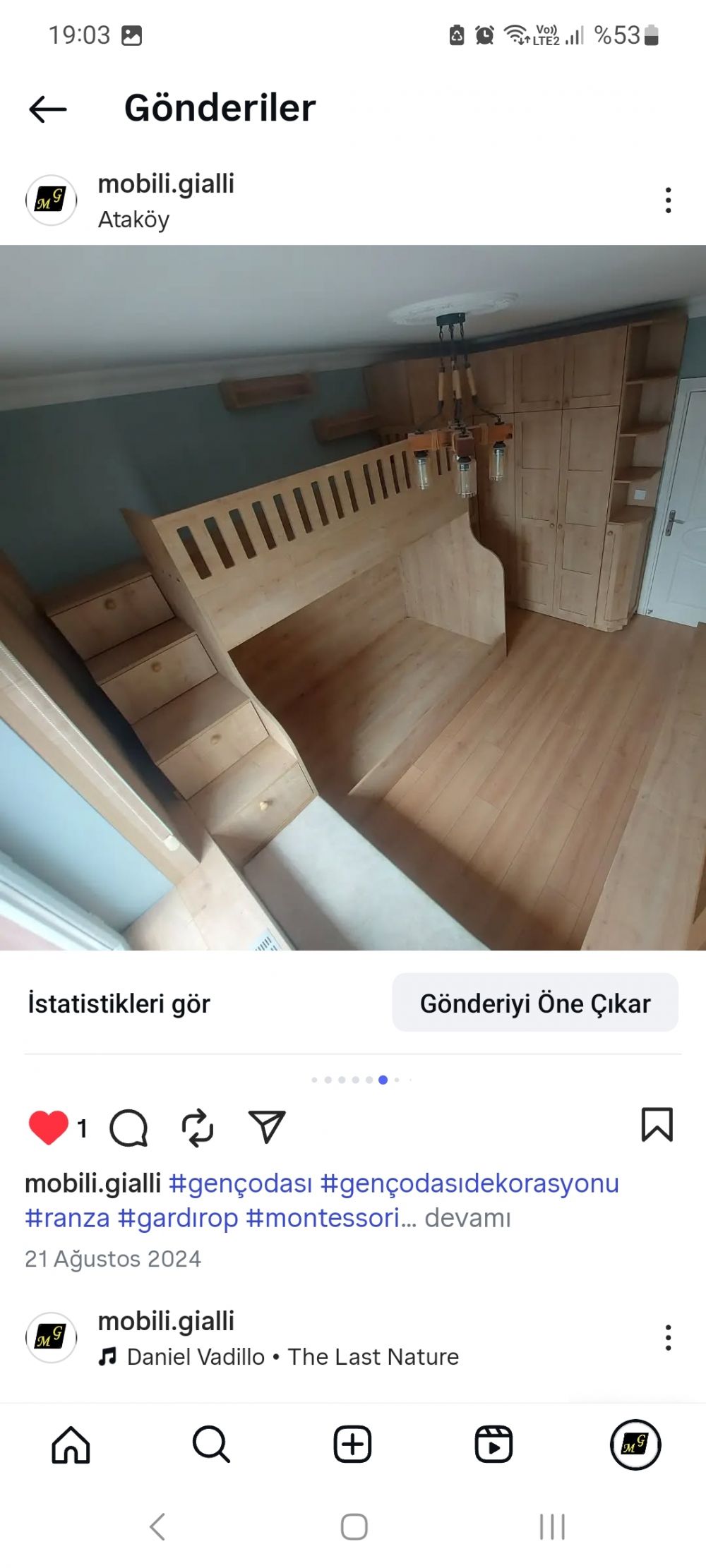Go back from Gönderiler

click(48, 109)
